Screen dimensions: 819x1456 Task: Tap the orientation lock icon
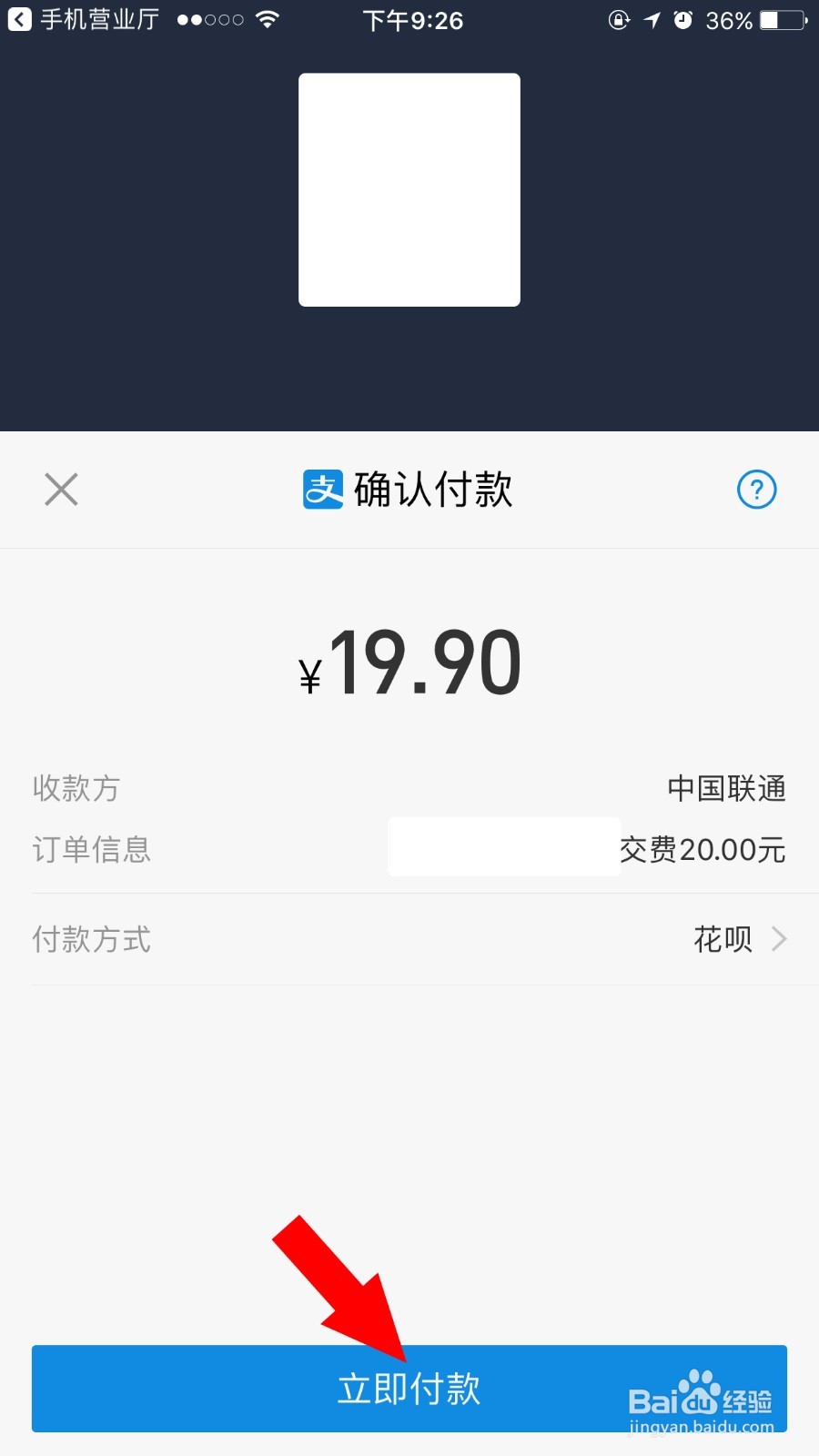coord(620,19)
